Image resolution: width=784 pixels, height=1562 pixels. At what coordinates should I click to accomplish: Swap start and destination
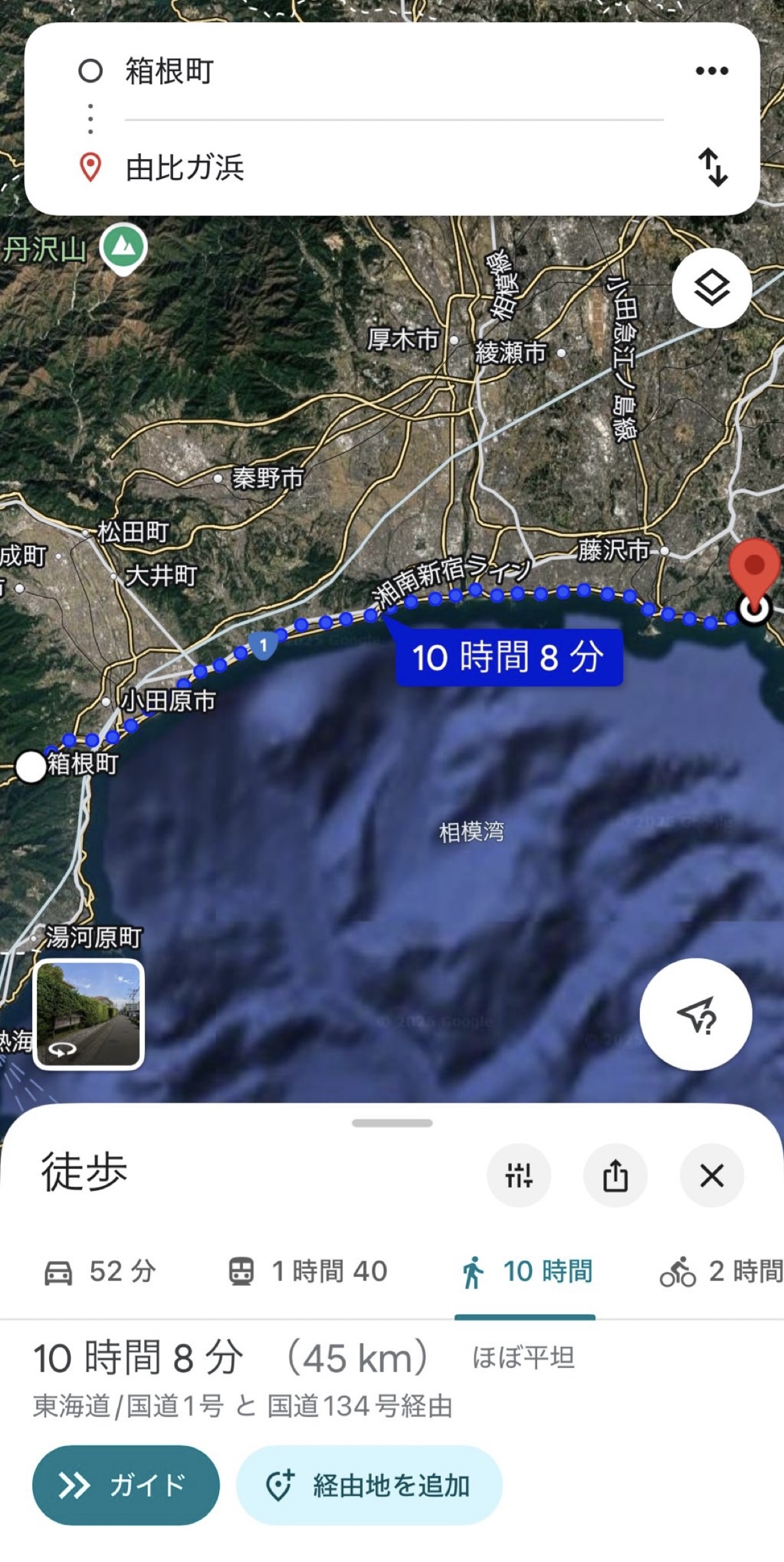point(712,167)
